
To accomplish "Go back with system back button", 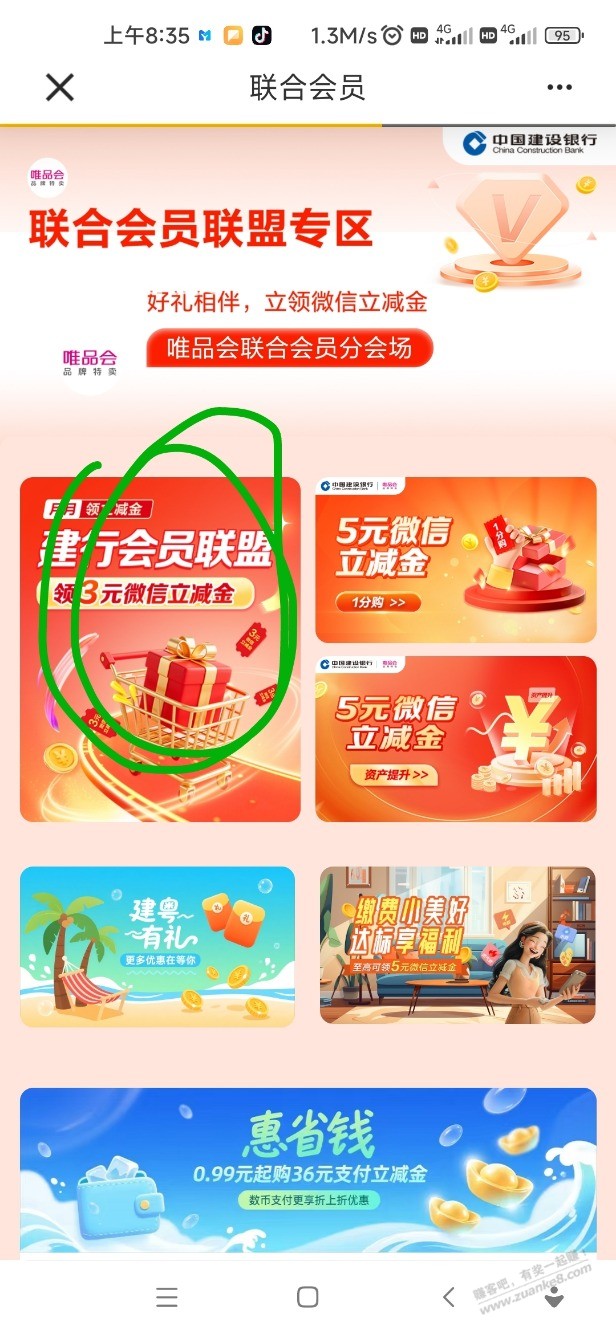I will tap(448, 1297).
